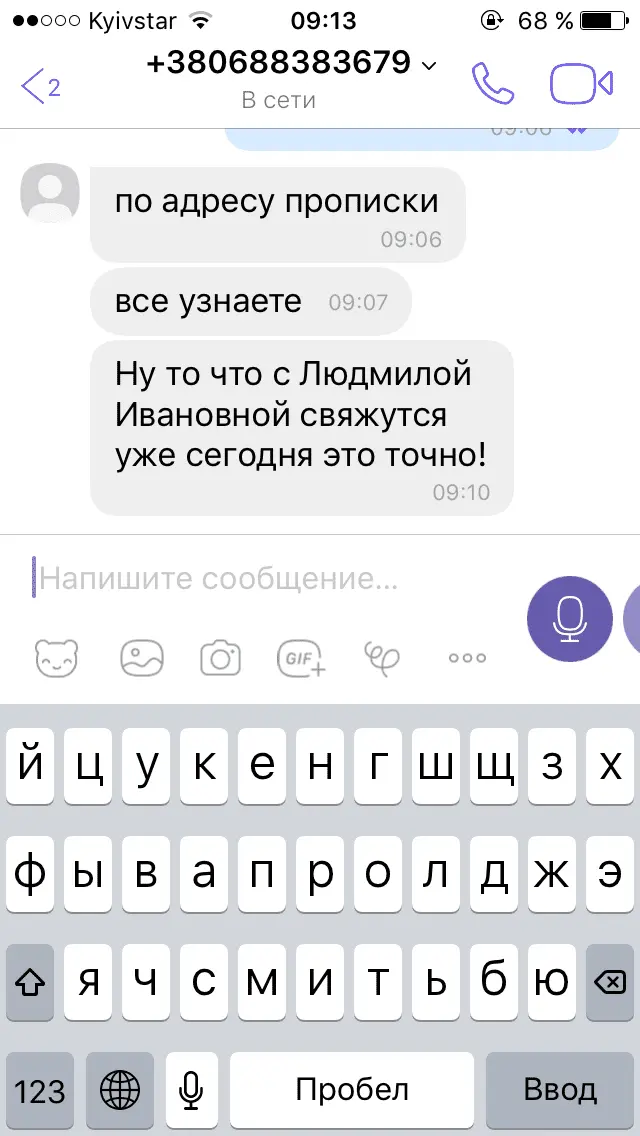Tap the purple voice message microphone button
The width and height of the screenshot is (640, 1136).
570,618
